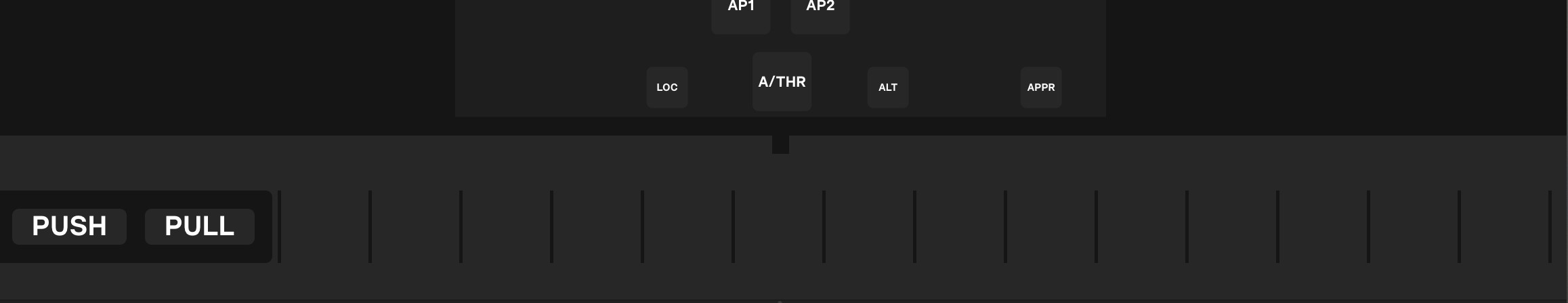The width and height of the screenshot is (1568, 303).
Task: Engage the AP2 autopilot button
Action: (x=820, y=12)
